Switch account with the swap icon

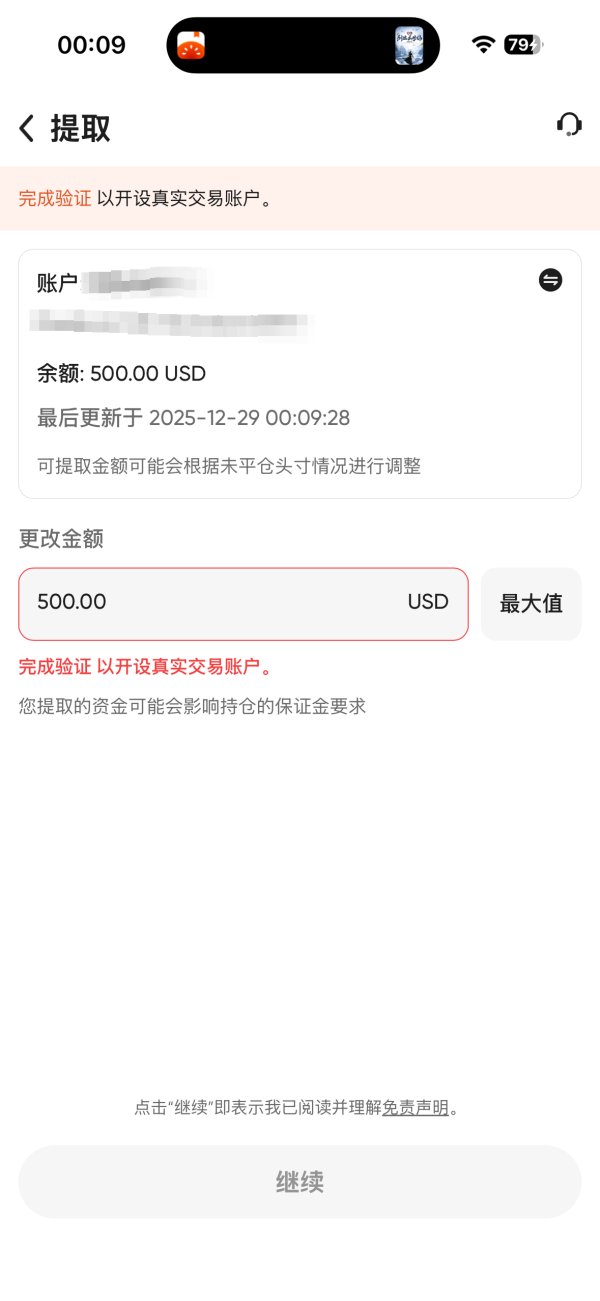point(550,280)
